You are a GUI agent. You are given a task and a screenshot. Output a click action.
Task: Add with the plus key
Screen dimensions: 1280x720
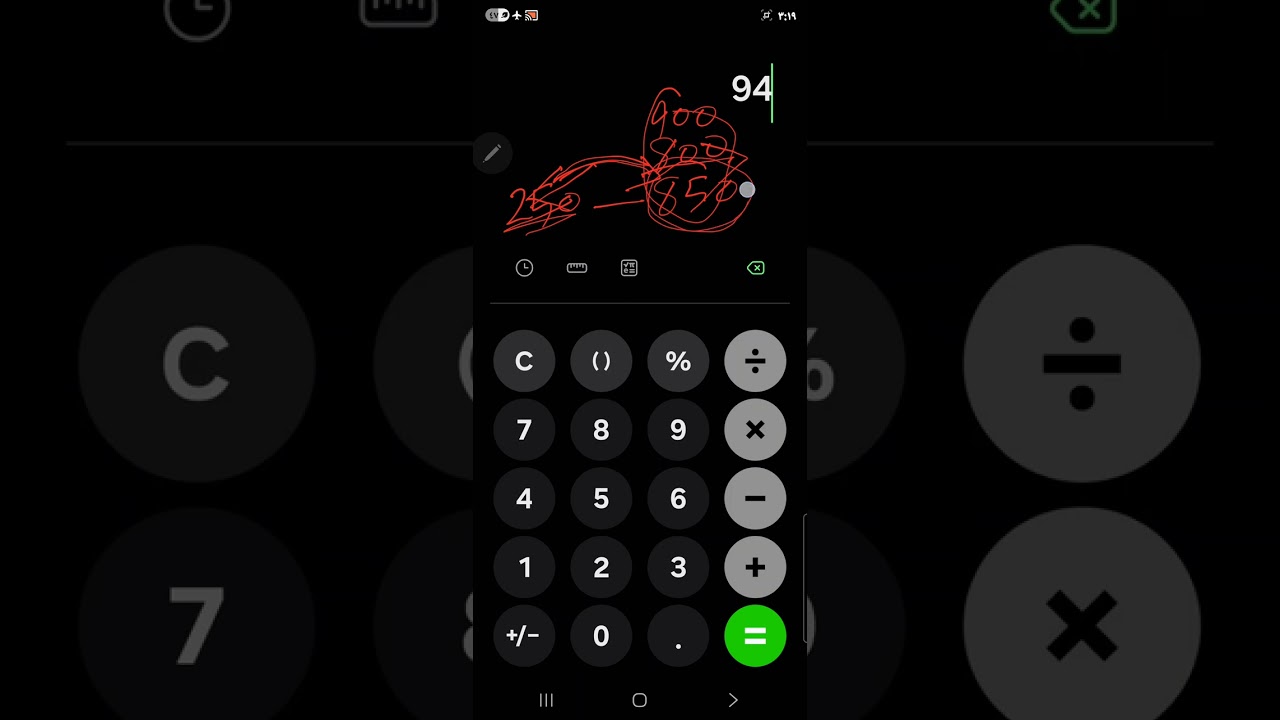[755, 567]
